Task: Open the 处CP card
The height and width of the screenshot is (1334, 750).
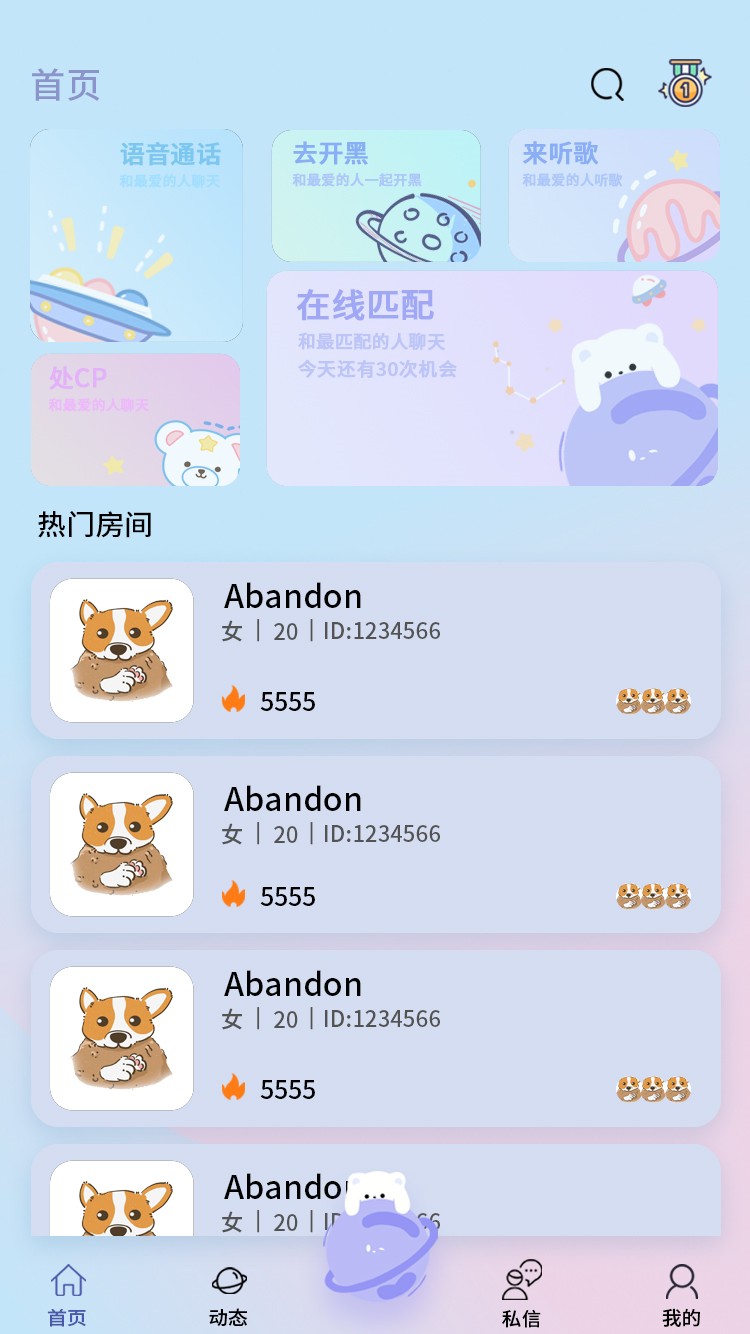Action: point(136,420)
